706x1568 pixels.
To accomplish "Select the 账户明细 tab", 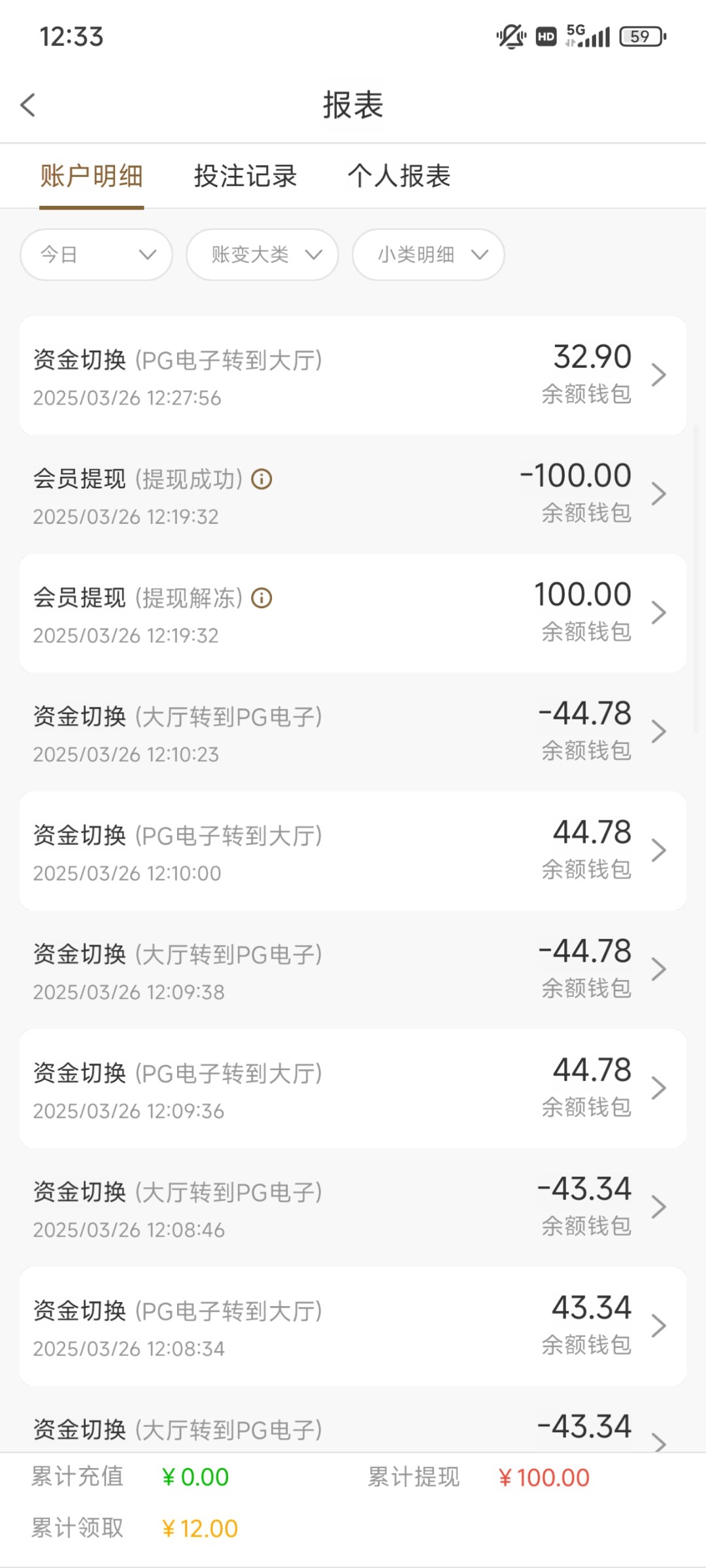I will (x=92, y=176).
